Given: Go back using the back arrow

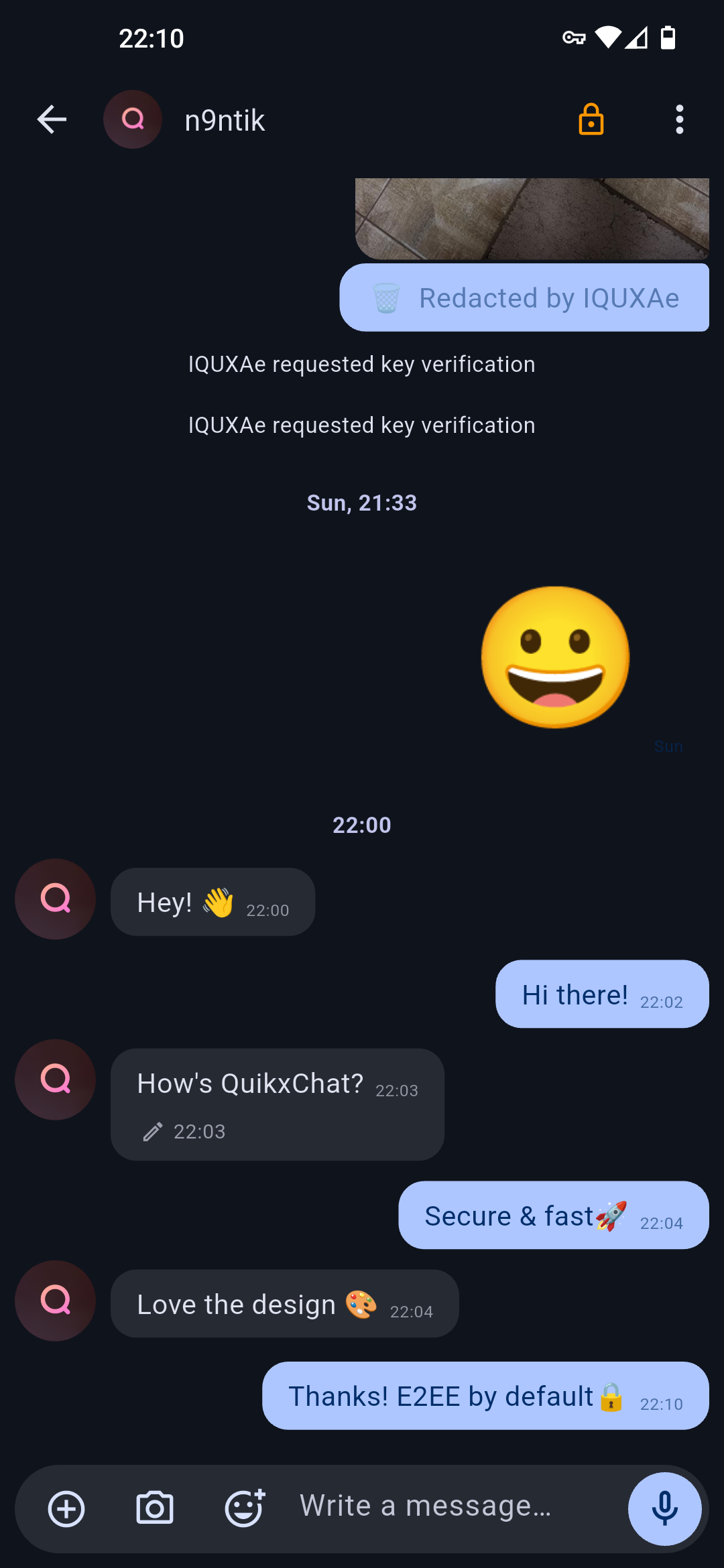Looking at the screenshot, I should (x=51, y=119).
